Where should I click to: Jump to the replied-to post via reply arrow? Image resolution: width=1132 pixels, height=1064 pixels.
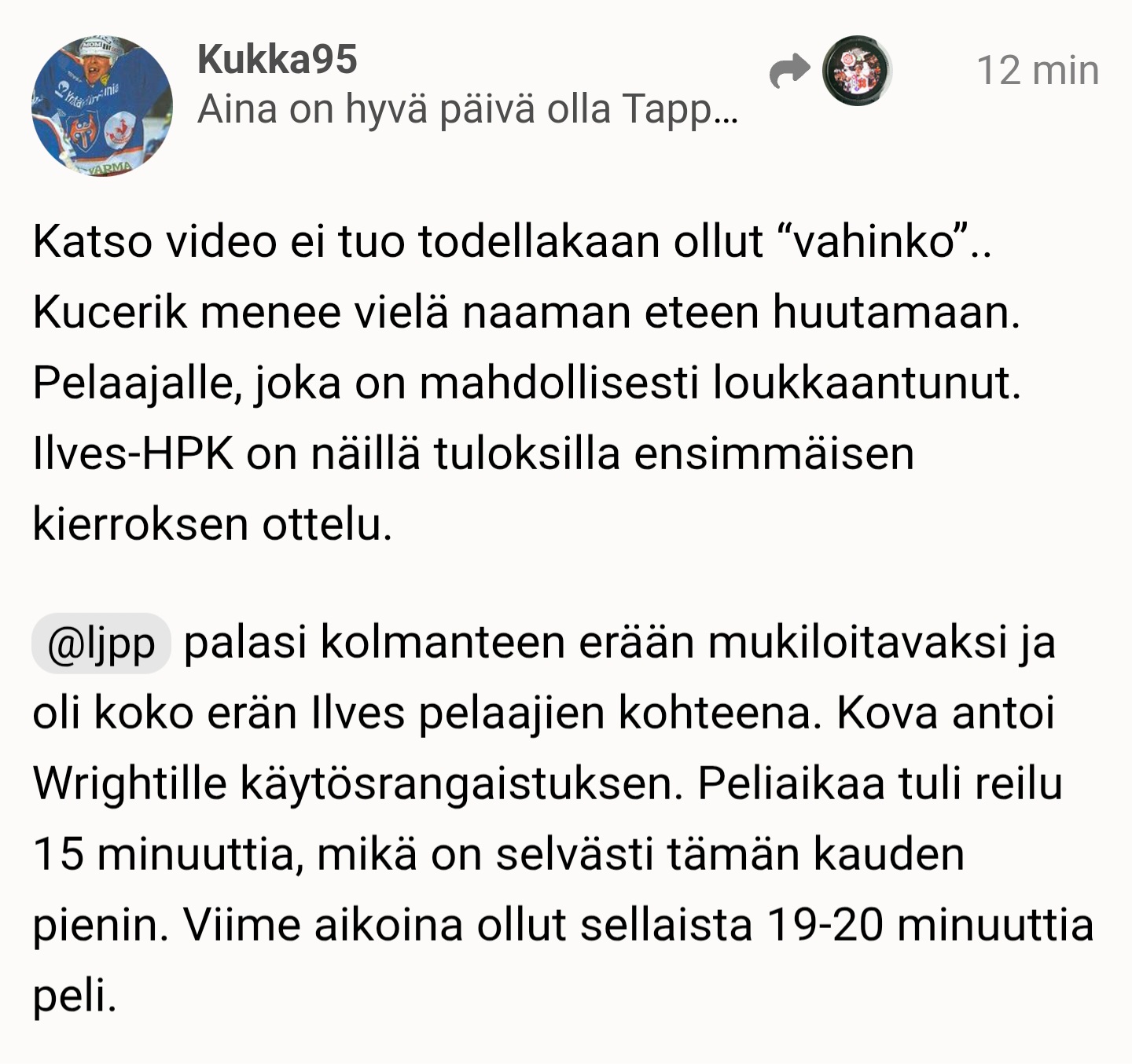point(789,71)
